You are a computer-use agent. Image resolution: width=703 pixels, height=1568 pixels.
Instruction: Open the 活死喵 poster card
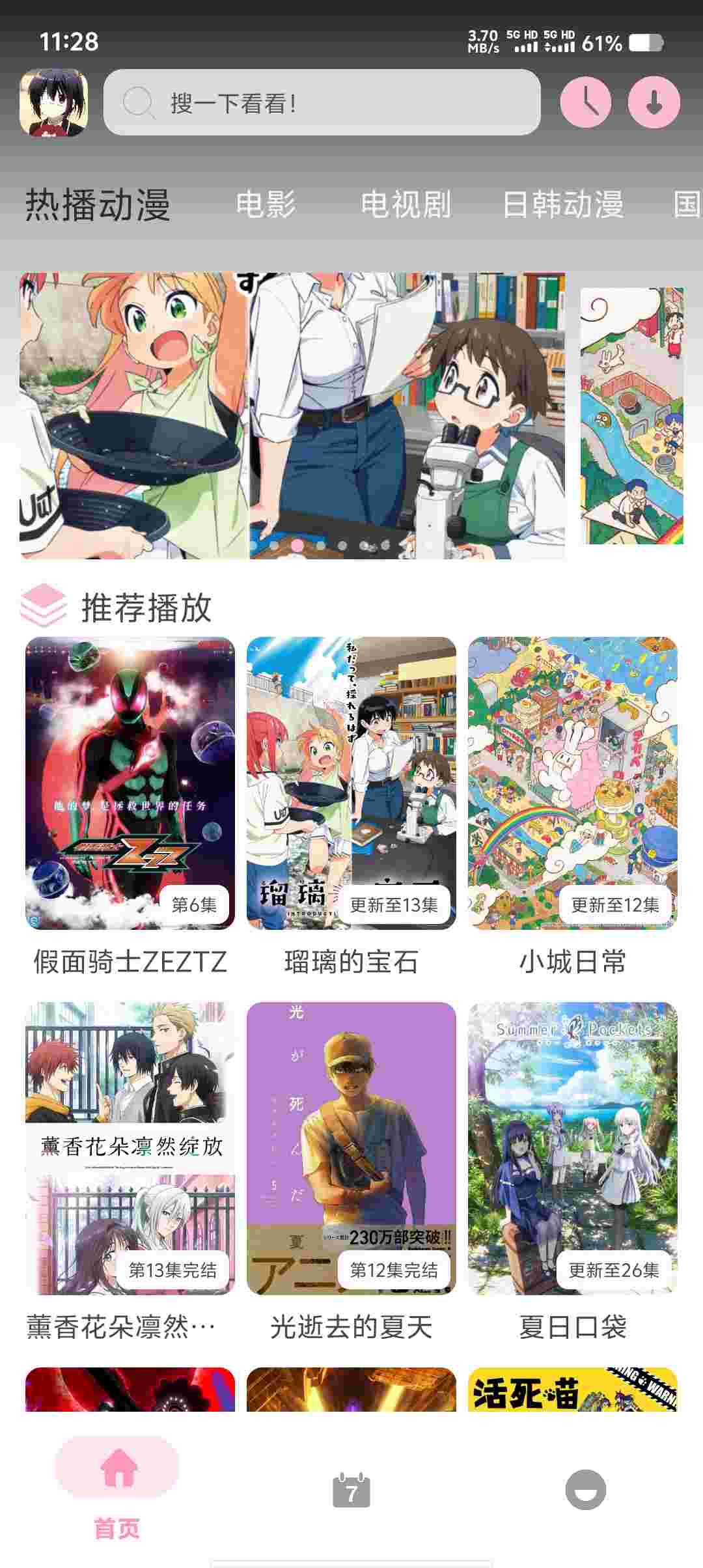[573, 1390]
